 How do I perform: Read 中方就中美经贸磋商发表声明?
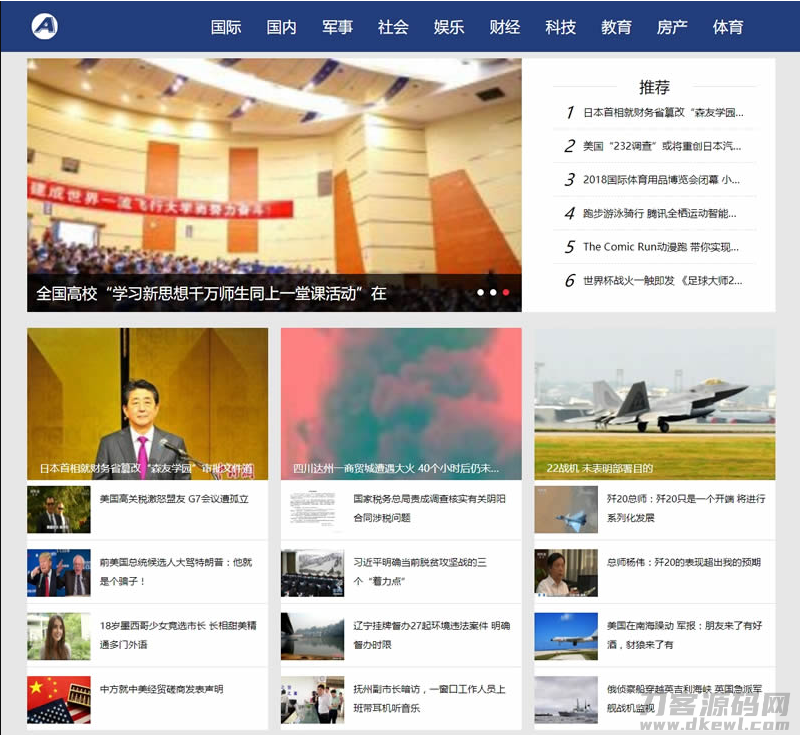click(161, 689)
